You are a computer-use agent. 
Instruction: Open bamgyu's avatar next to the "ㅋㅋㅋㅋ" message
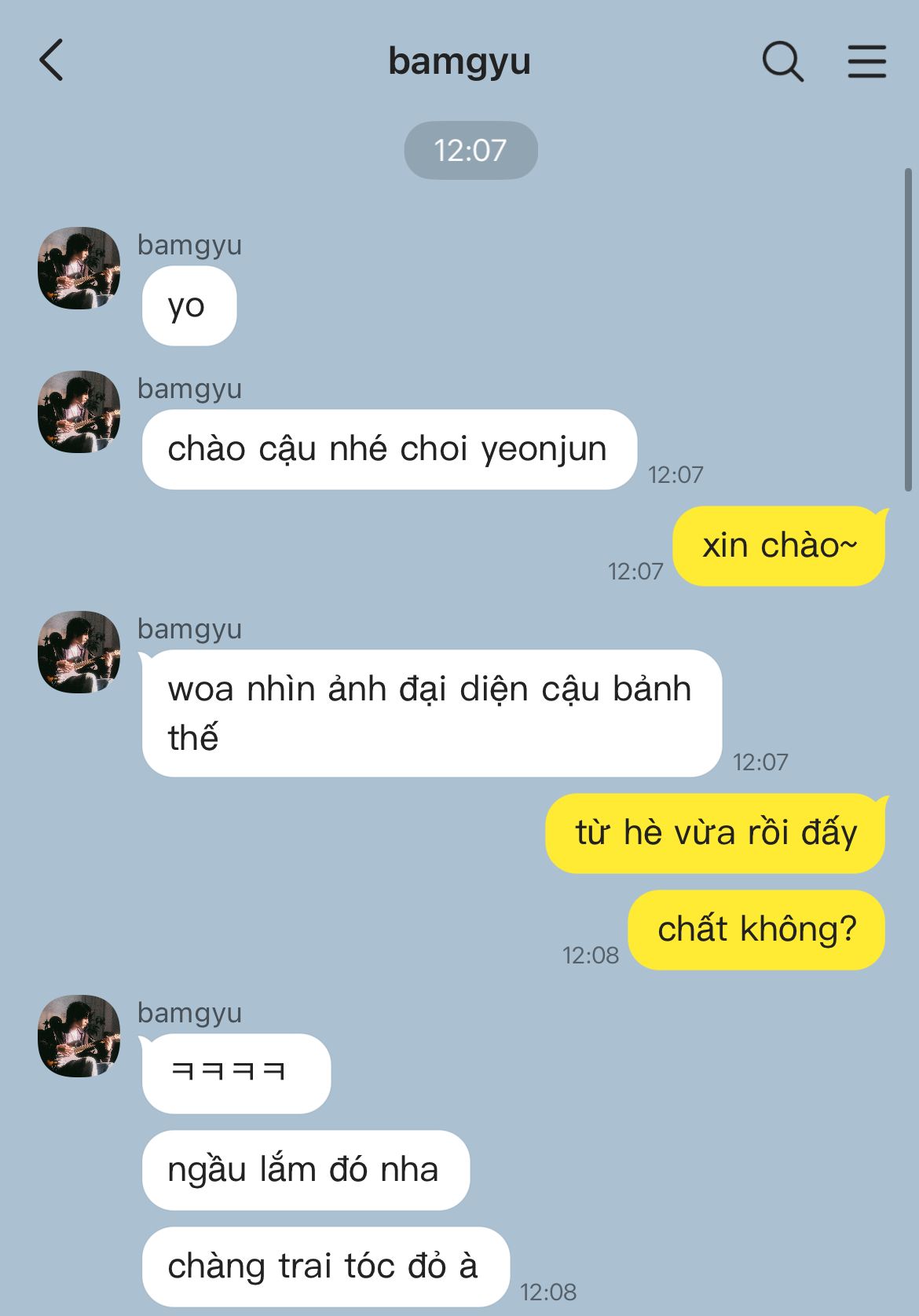[x=79, y=1036]
